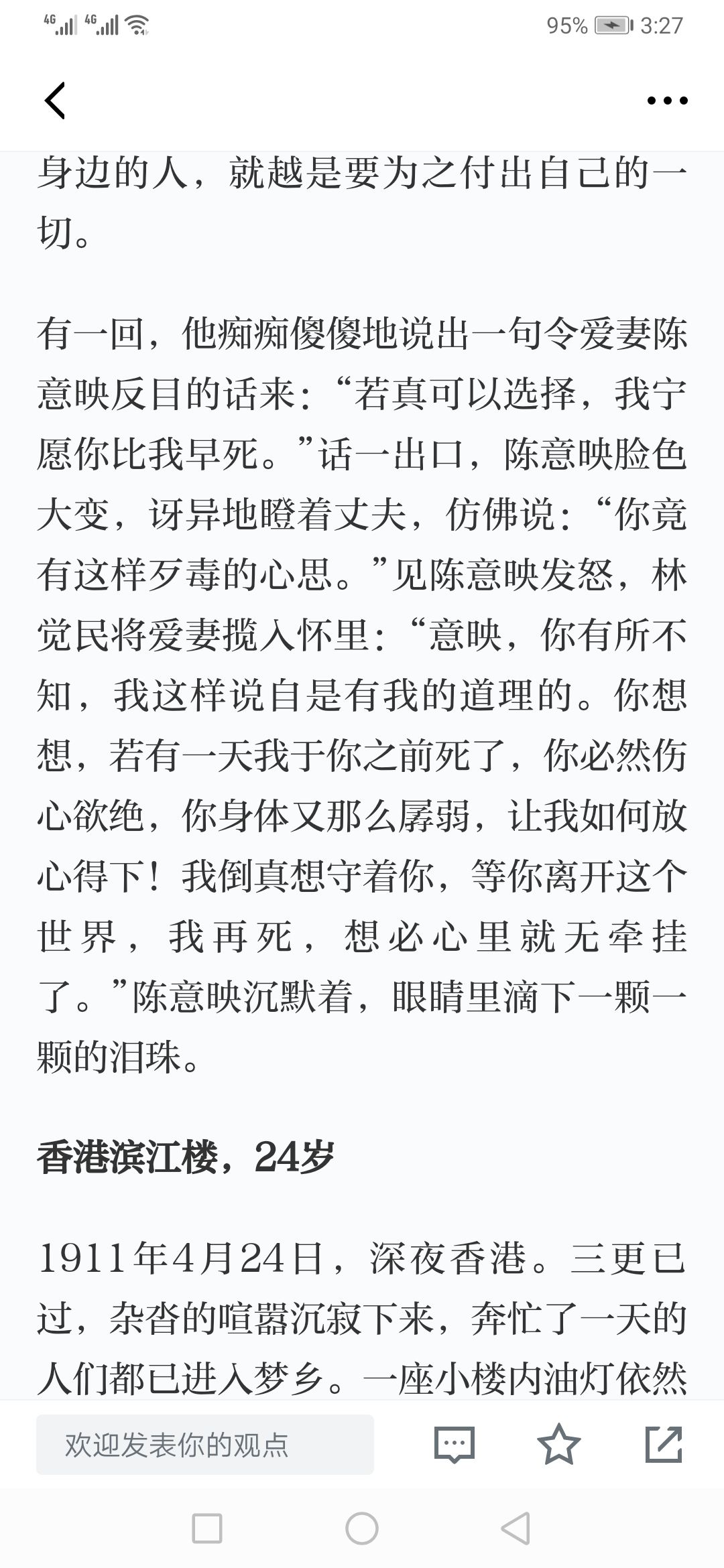Image resolution: width=724 pixels, height=1568 pixels.
Task: Go back using the top-left arrow
Action: coord(55,101)
